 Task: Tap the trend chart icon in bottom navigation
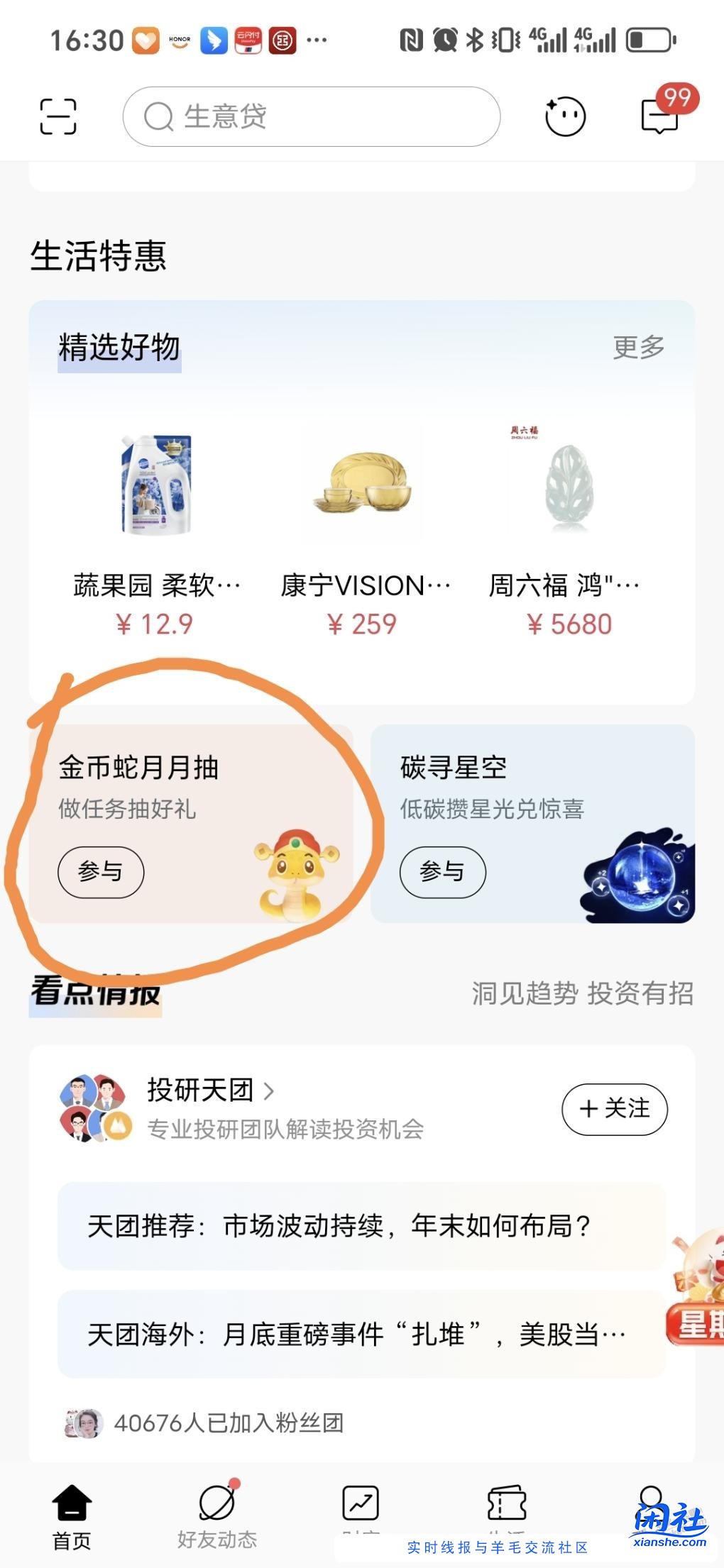pos(361,1504)
